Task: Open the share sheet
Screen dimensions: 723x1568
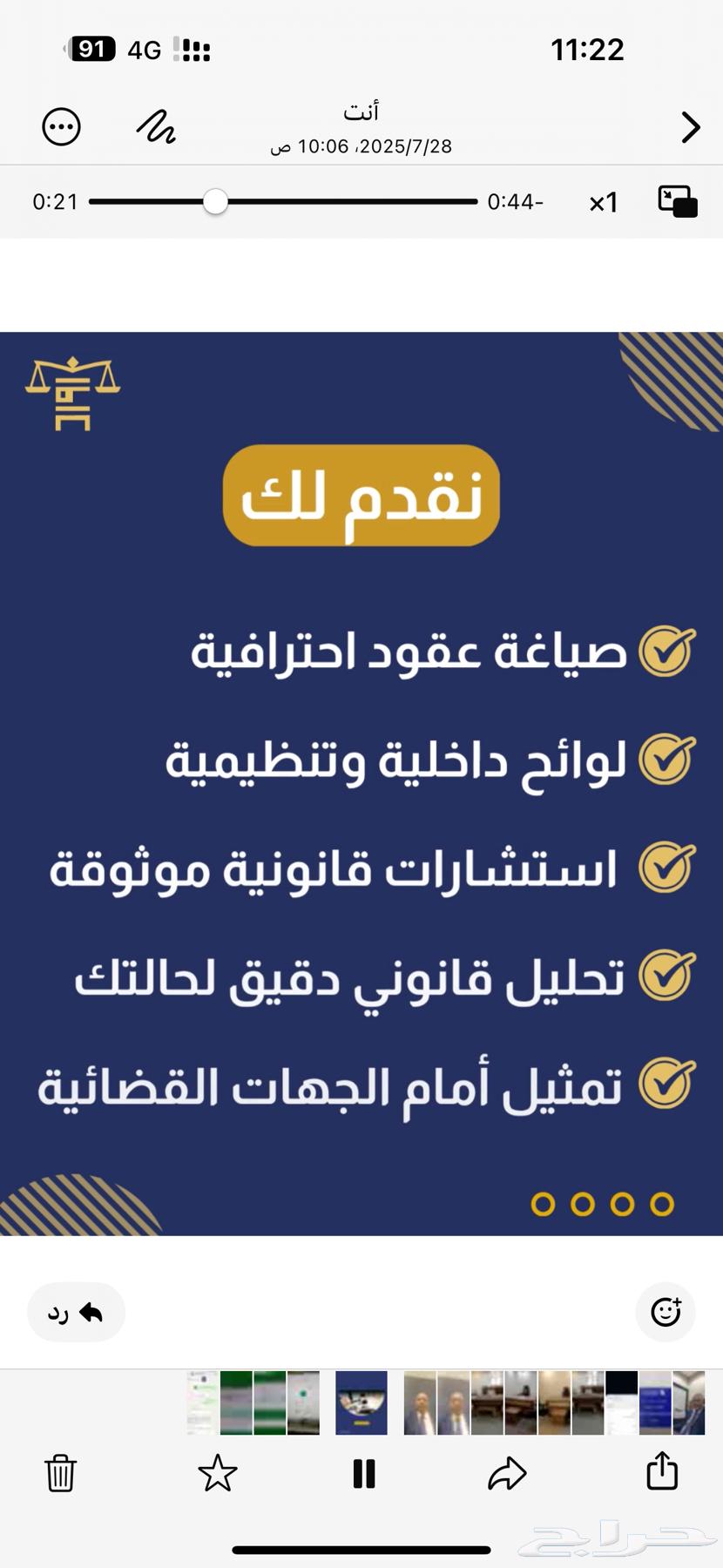Action: [x=662, y=1471]
